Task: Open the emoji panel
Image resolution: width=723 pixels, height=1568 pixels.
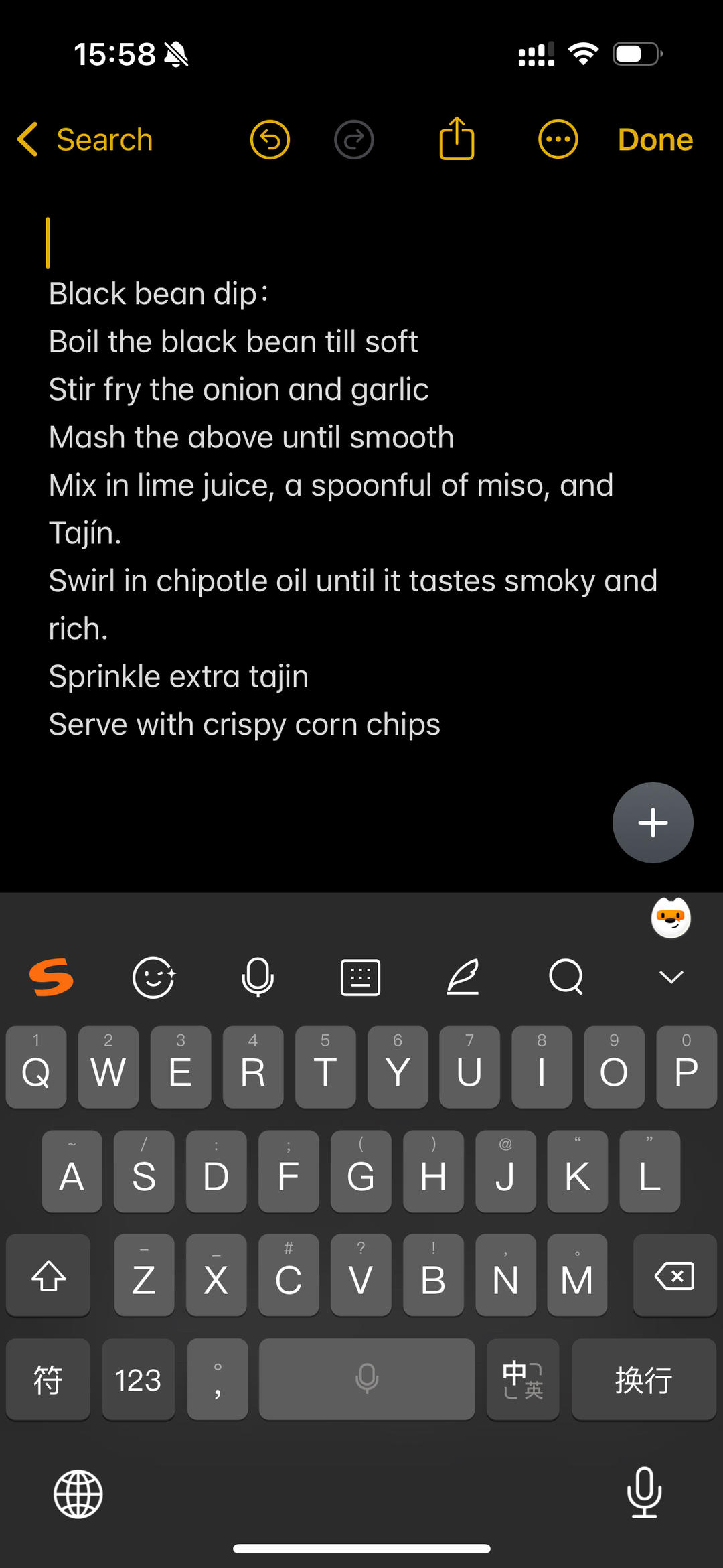Action: 154,977
